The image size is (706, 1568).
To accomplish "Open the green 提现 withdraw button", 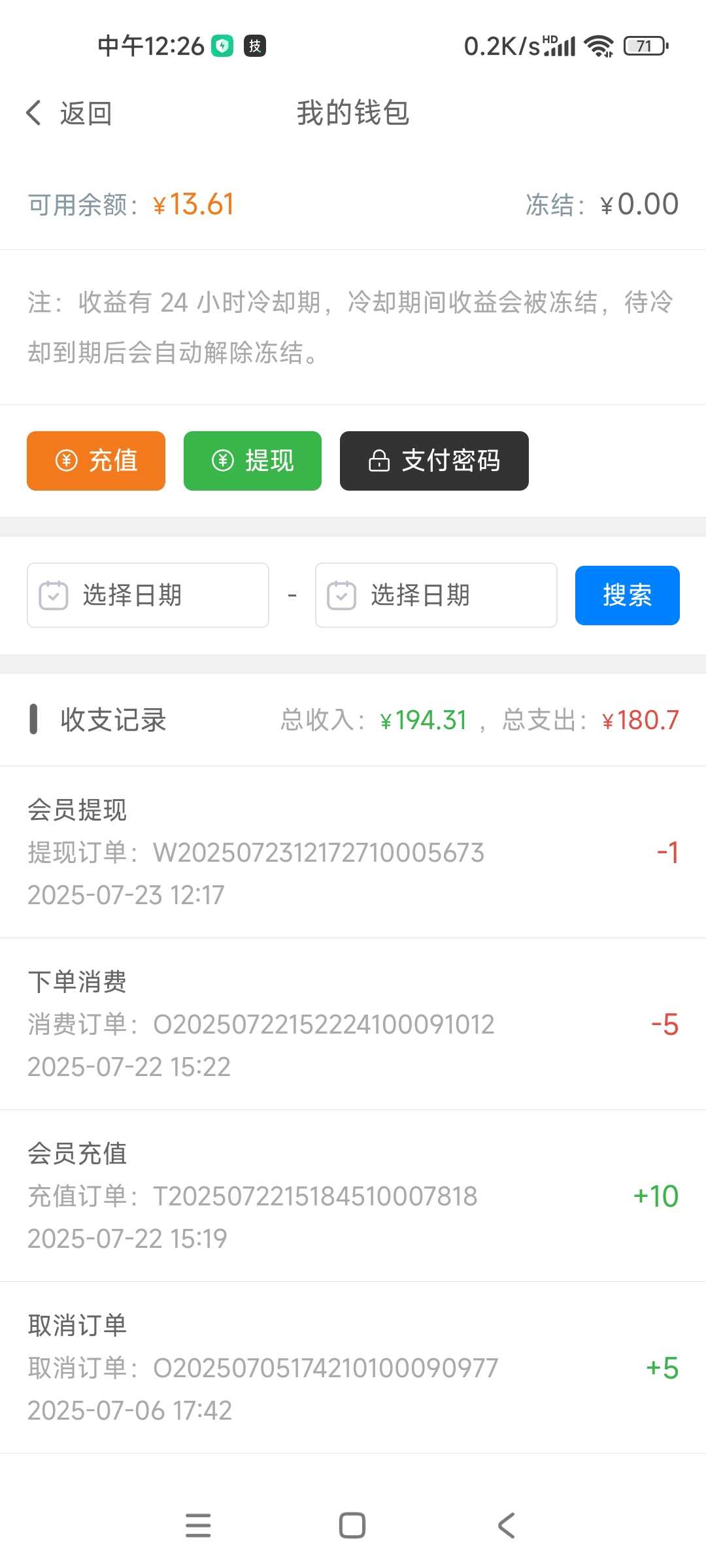I will 252,461.
